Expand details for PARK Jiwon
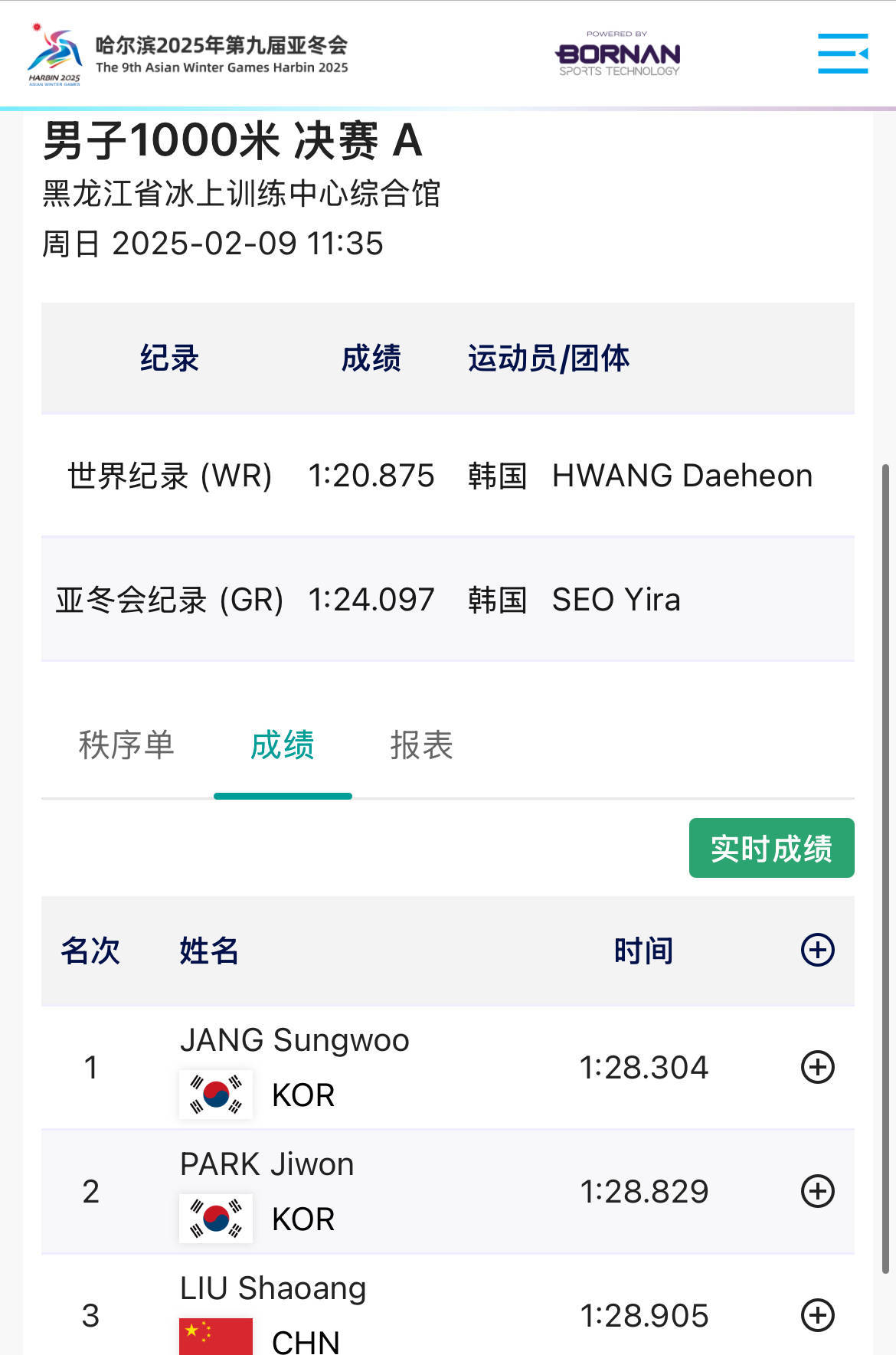This screenshot has height=1355, width=896. 817,1191
